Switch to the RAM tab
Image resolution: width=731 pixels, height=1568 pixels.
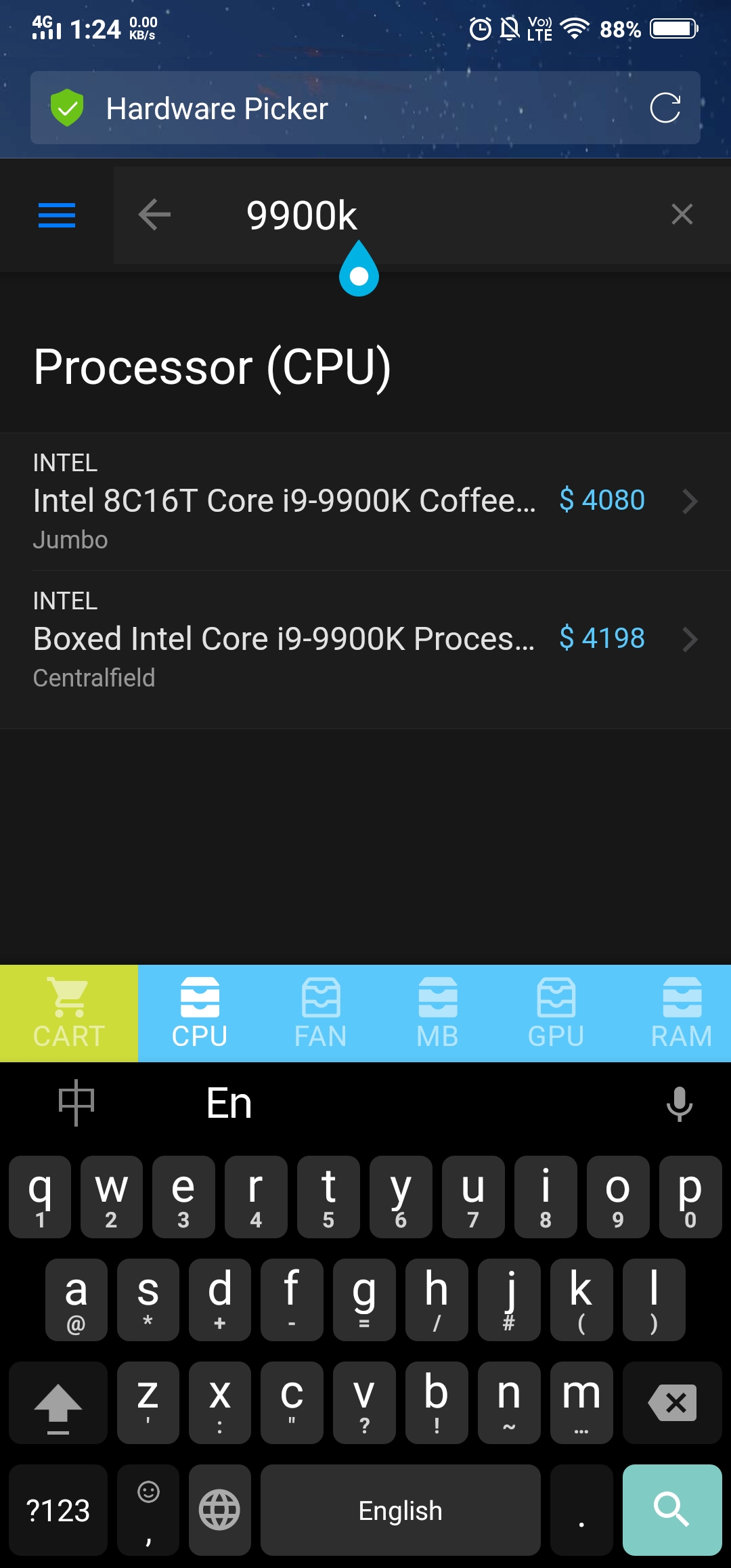[x=682, y=1013]
